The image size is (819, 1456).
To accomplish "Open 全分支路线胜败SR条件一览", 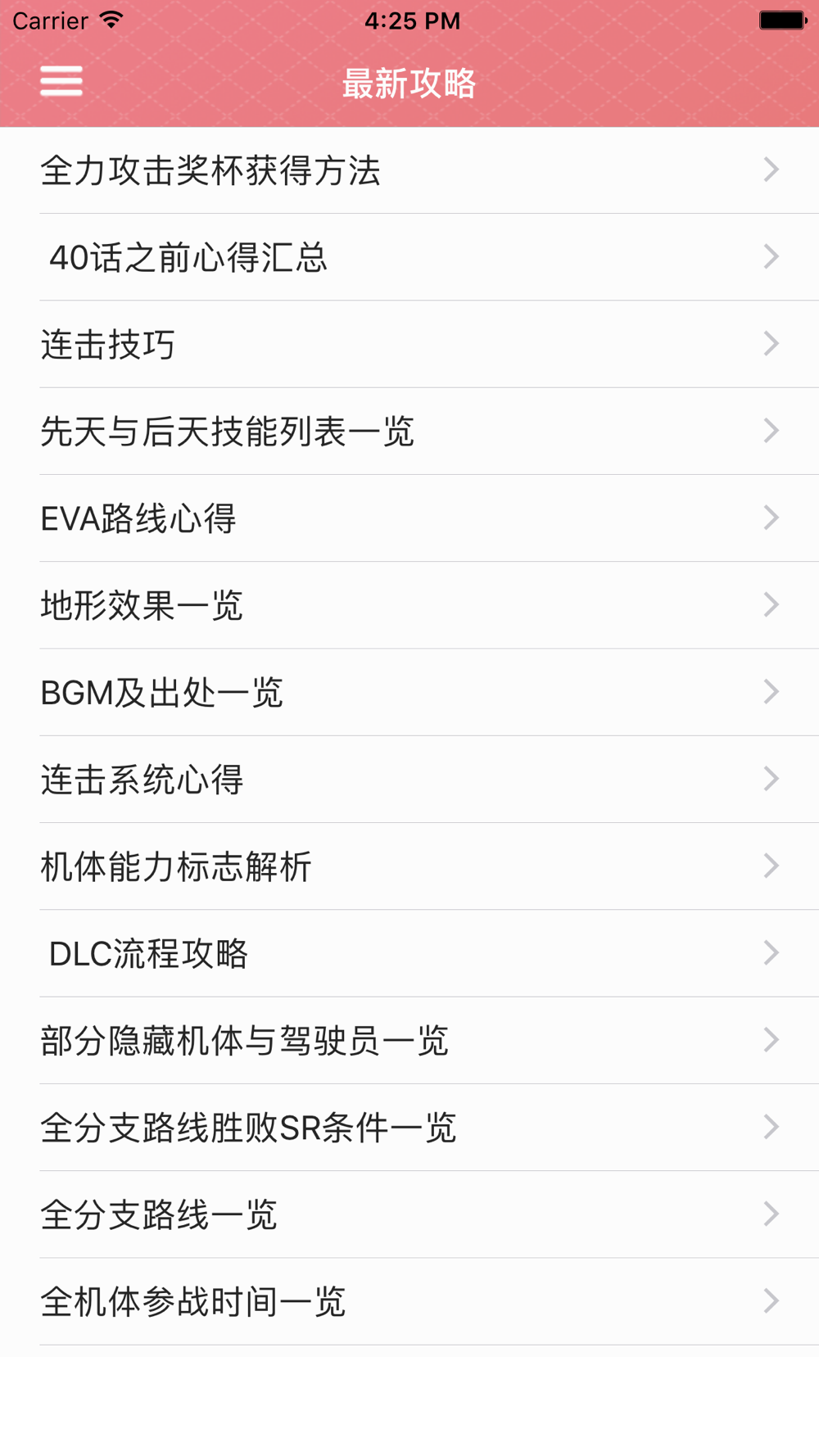I will [x=409, y=1128].
